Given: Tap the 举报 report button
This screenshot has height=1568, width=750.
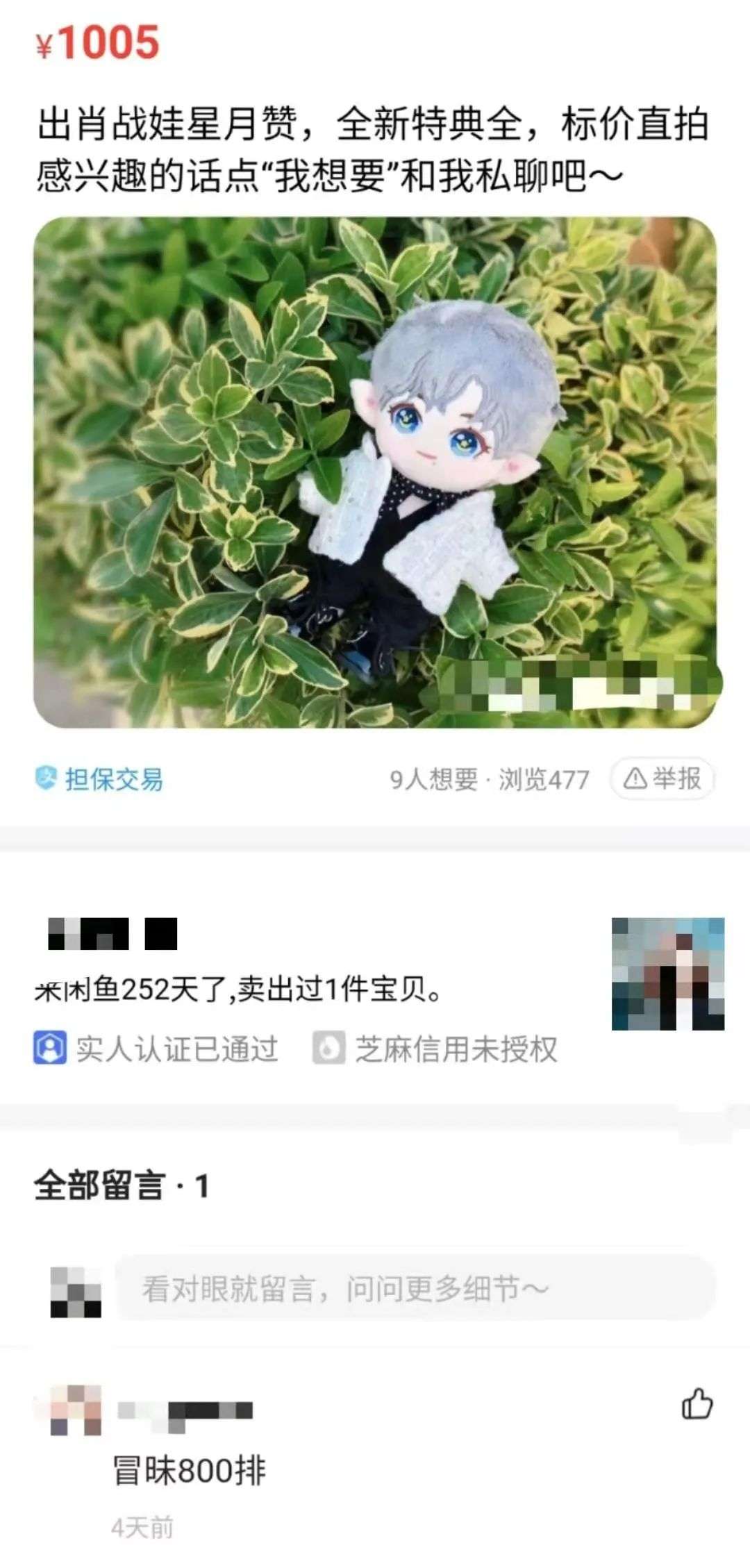Looking at the screenshot, I should tap(662, 778).
